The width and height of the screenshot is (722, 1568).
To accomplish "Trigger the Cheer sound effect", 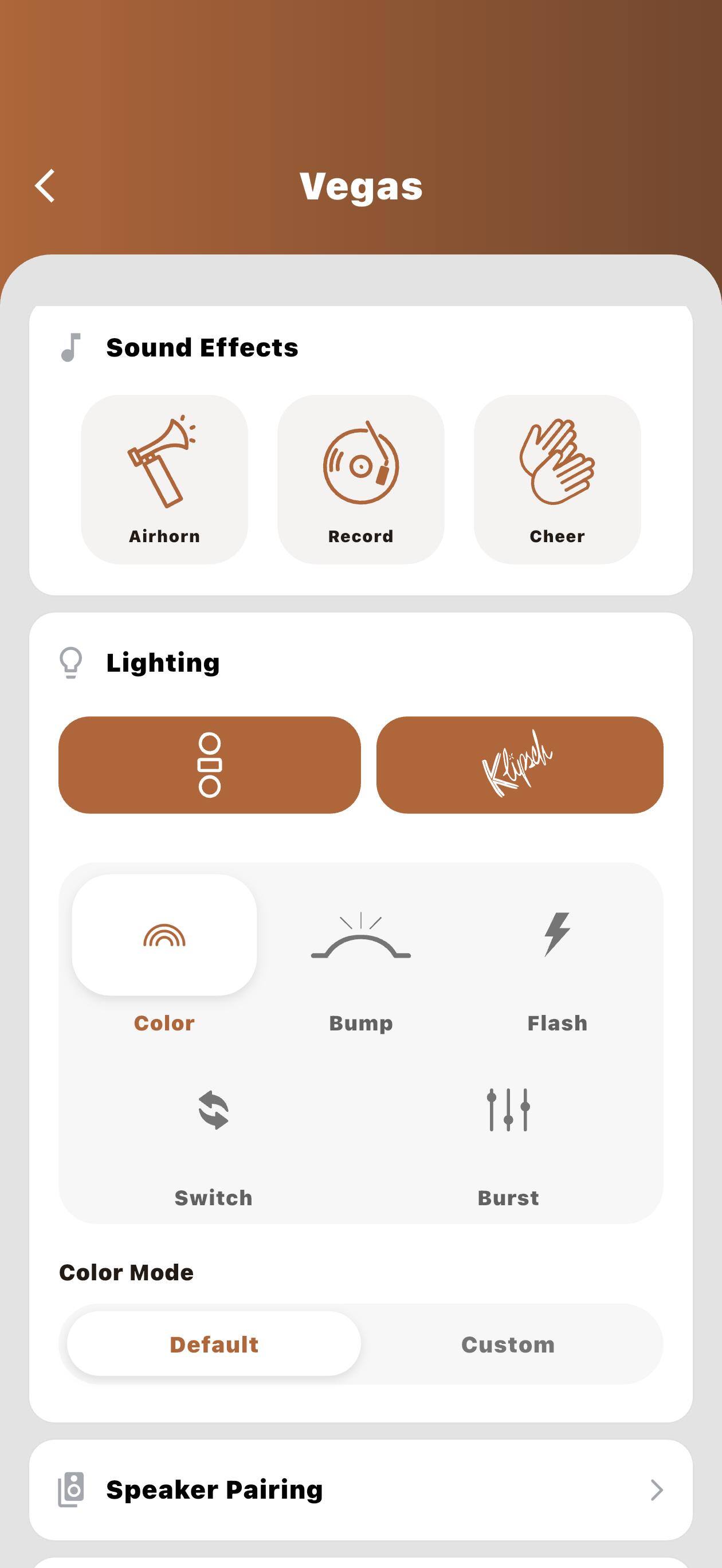I will 557,479.
